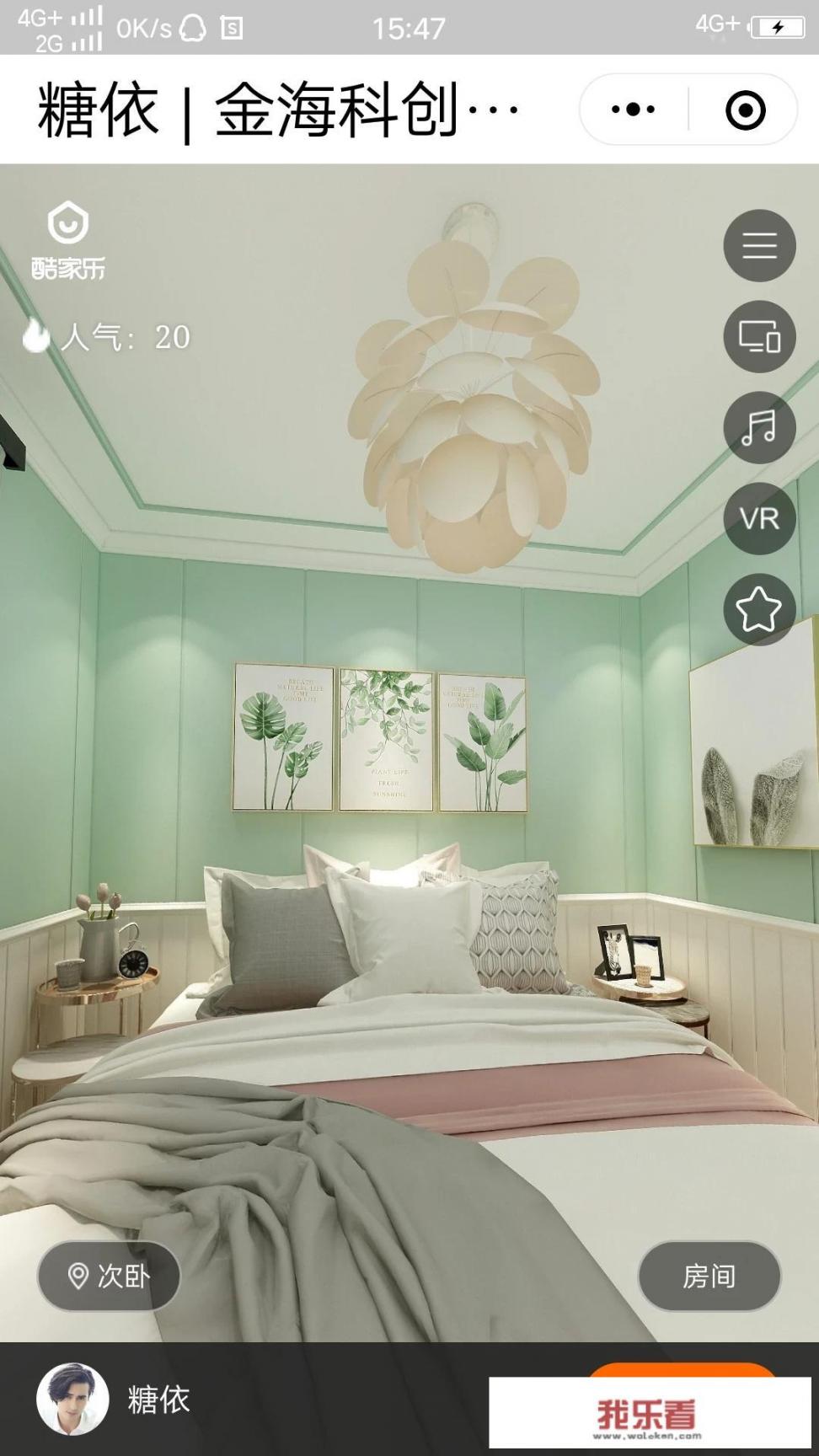Tap the screen device view icon
Screen dimensions: 819x1456
click(x=759, y=336)
